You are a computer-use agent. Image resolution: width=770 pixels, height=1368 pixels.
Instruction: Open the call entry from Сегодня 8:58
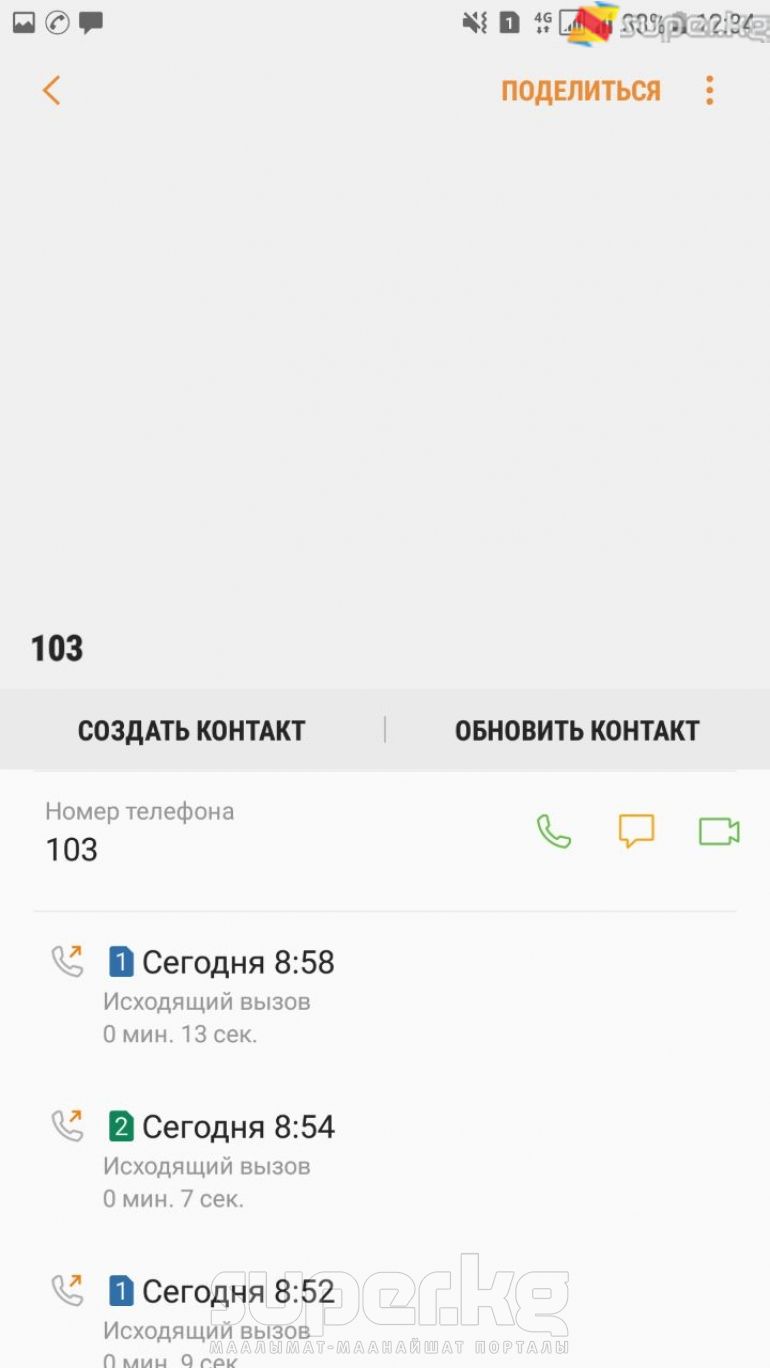pos(385,994)
